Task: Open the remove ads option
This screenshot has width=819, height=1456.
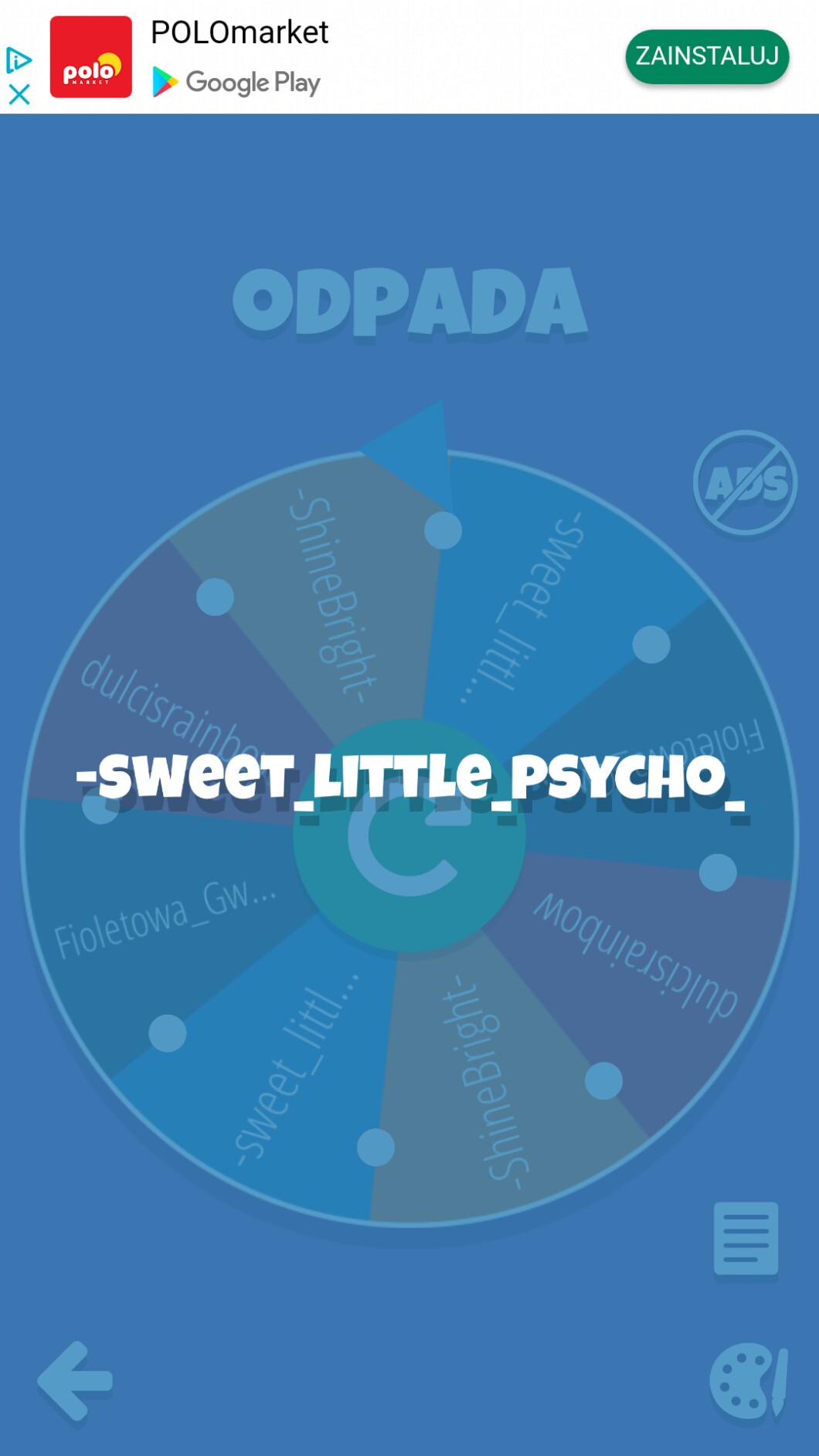Action: pos(744,483)
